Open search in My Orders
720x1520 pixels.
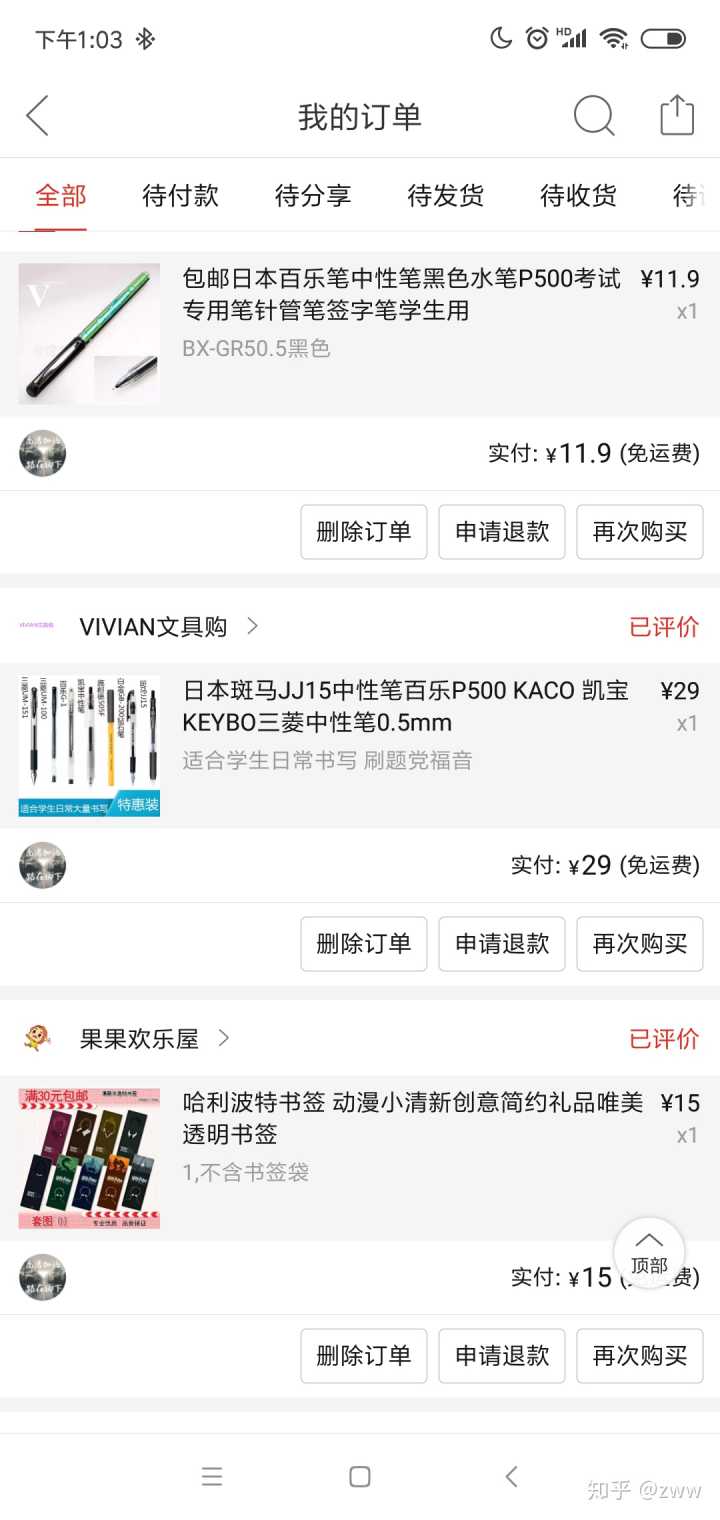593,116
